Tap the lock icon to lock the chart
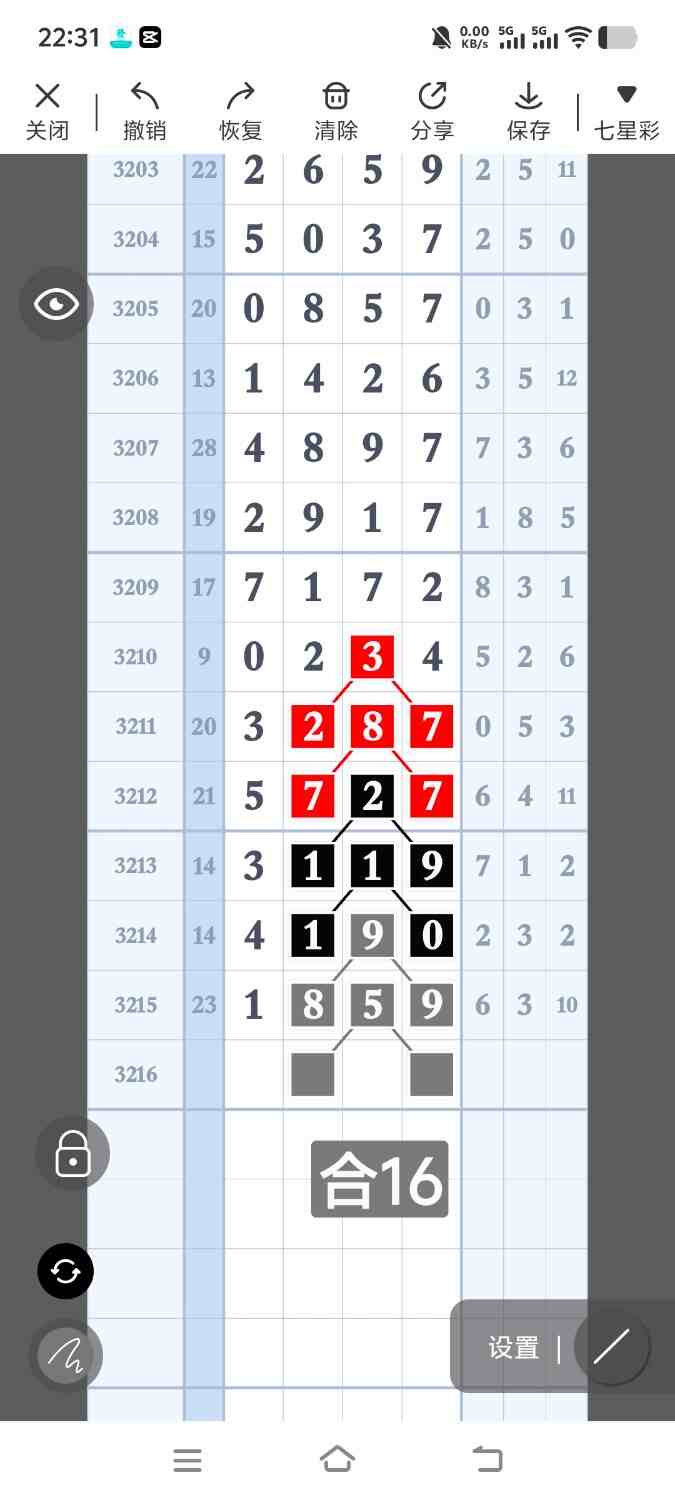The width and height of the screenshot is (675, 1500). pos(72,1154)
